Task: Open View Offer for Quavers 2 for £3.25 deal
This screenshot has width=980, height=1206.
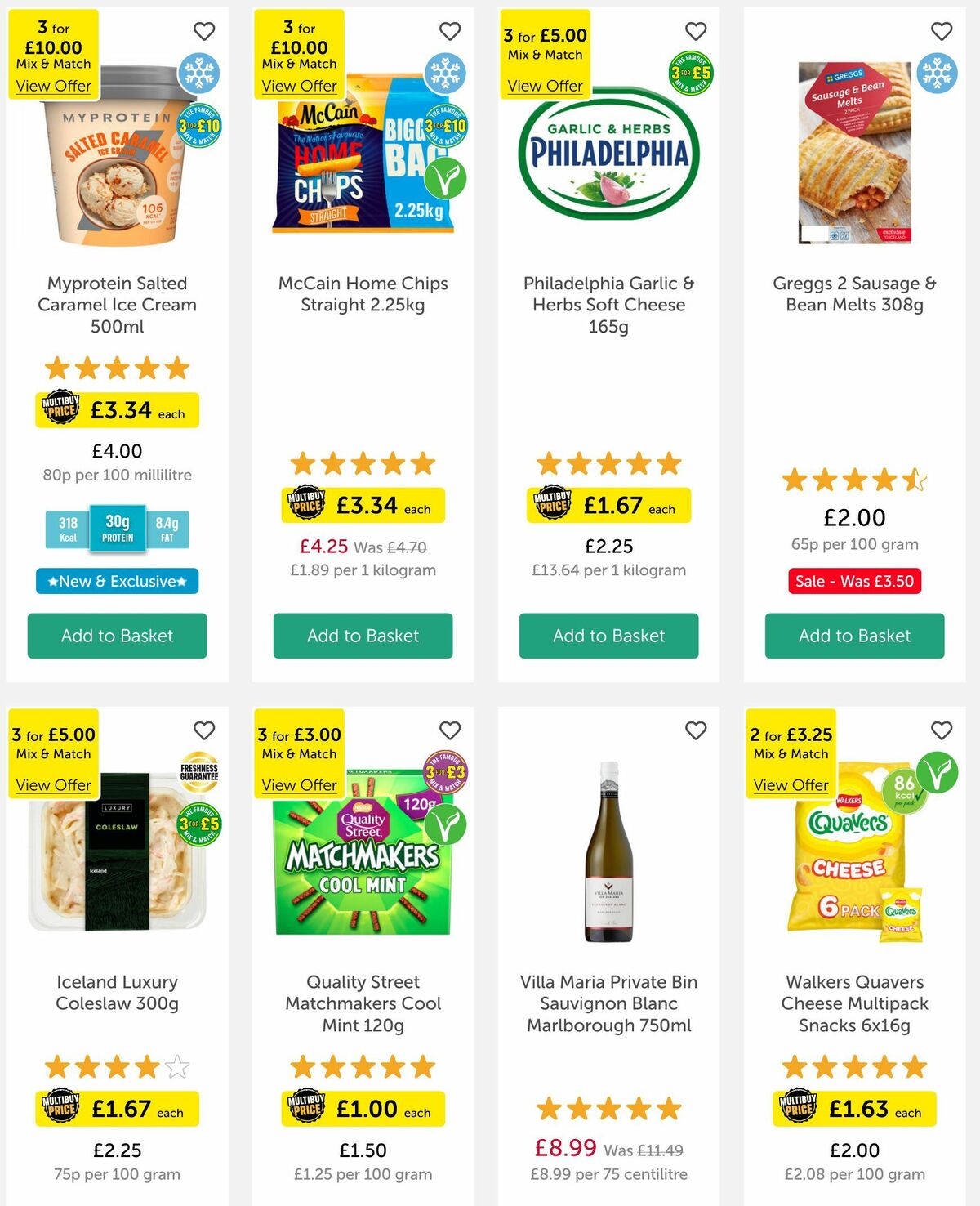Action: 791,784
